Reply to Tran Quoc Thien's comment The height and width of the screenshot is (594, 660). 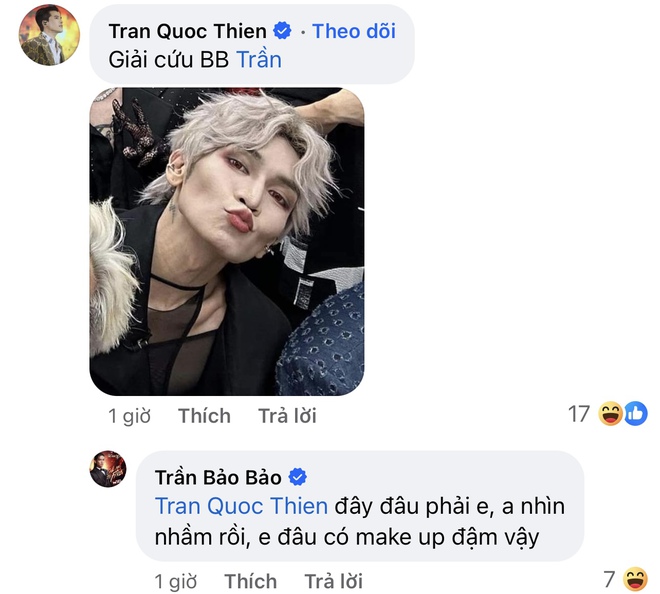[x=287, y=416]
